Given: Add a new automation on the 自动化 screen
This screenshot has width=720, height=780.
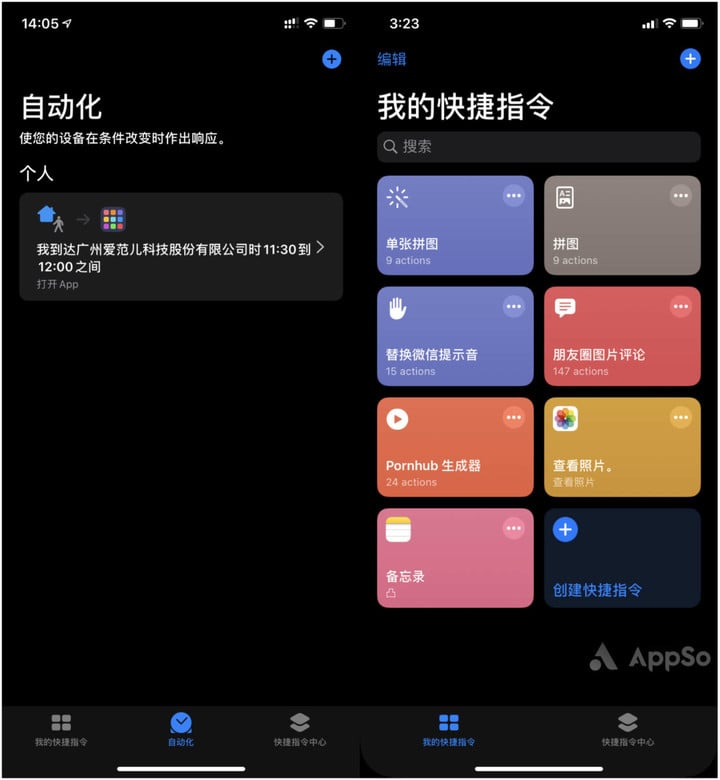Looking at the screenshot, I should [332, 59].
